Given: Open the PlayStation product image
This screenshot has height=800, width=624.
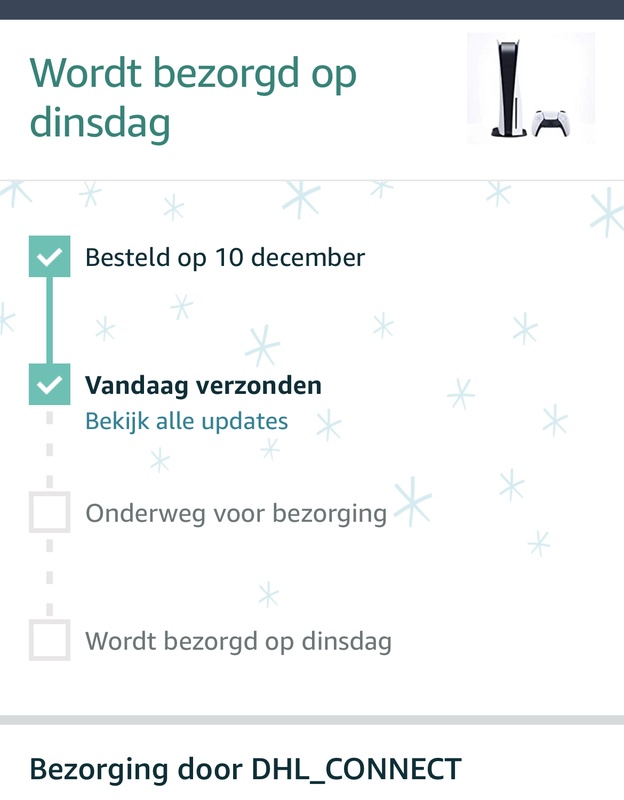Looking at the screenshot, I should point(531,89).
